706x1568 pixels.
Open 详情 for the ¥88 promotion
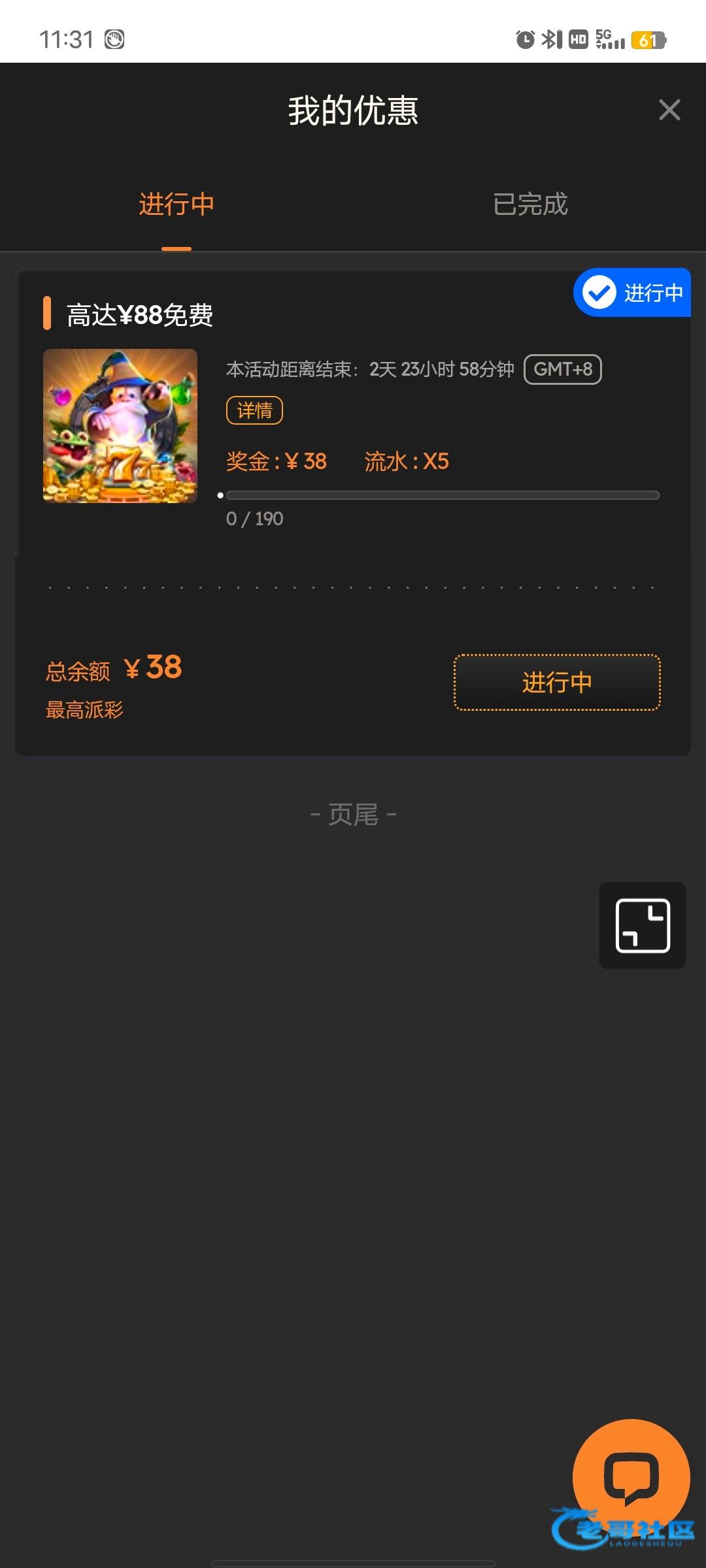254,410
